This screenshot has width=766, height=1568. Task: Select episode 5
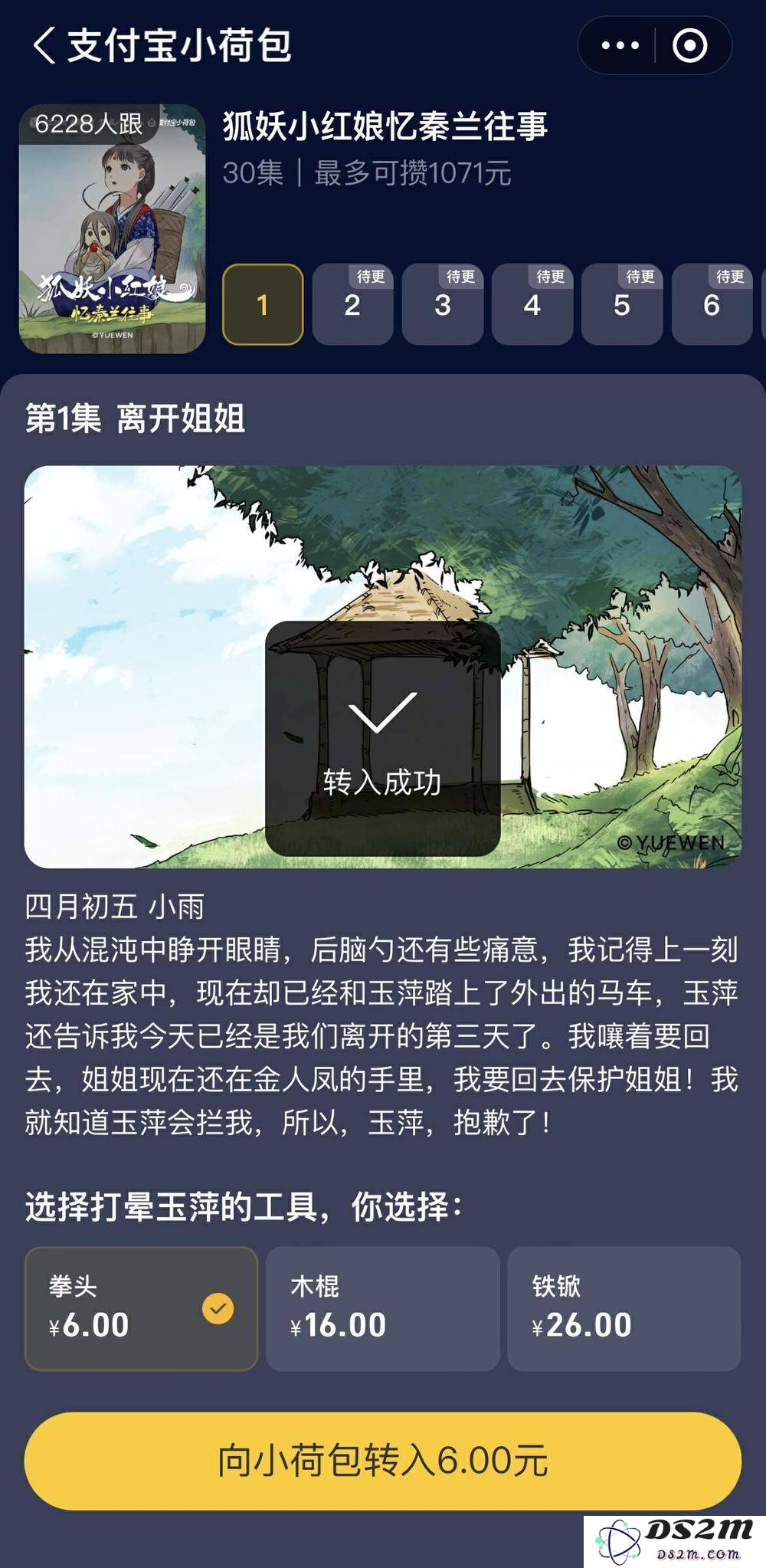622,304
